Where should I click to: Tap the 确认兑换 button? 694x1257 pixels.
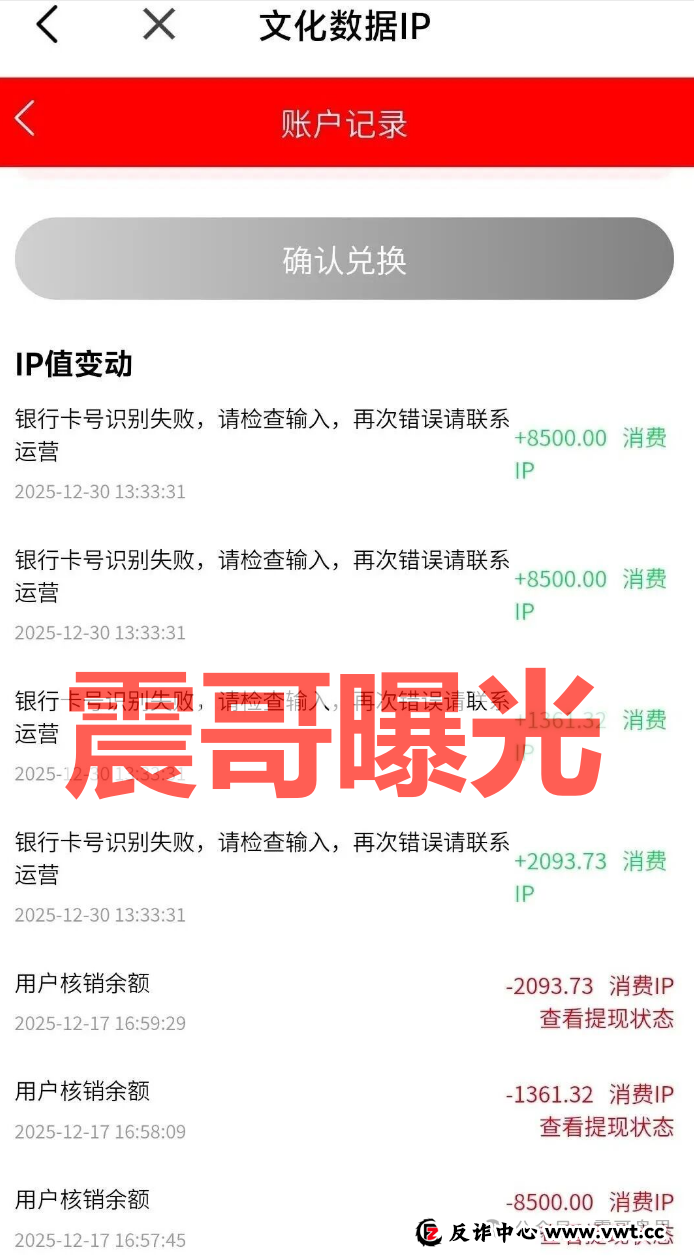coord(344,259)
